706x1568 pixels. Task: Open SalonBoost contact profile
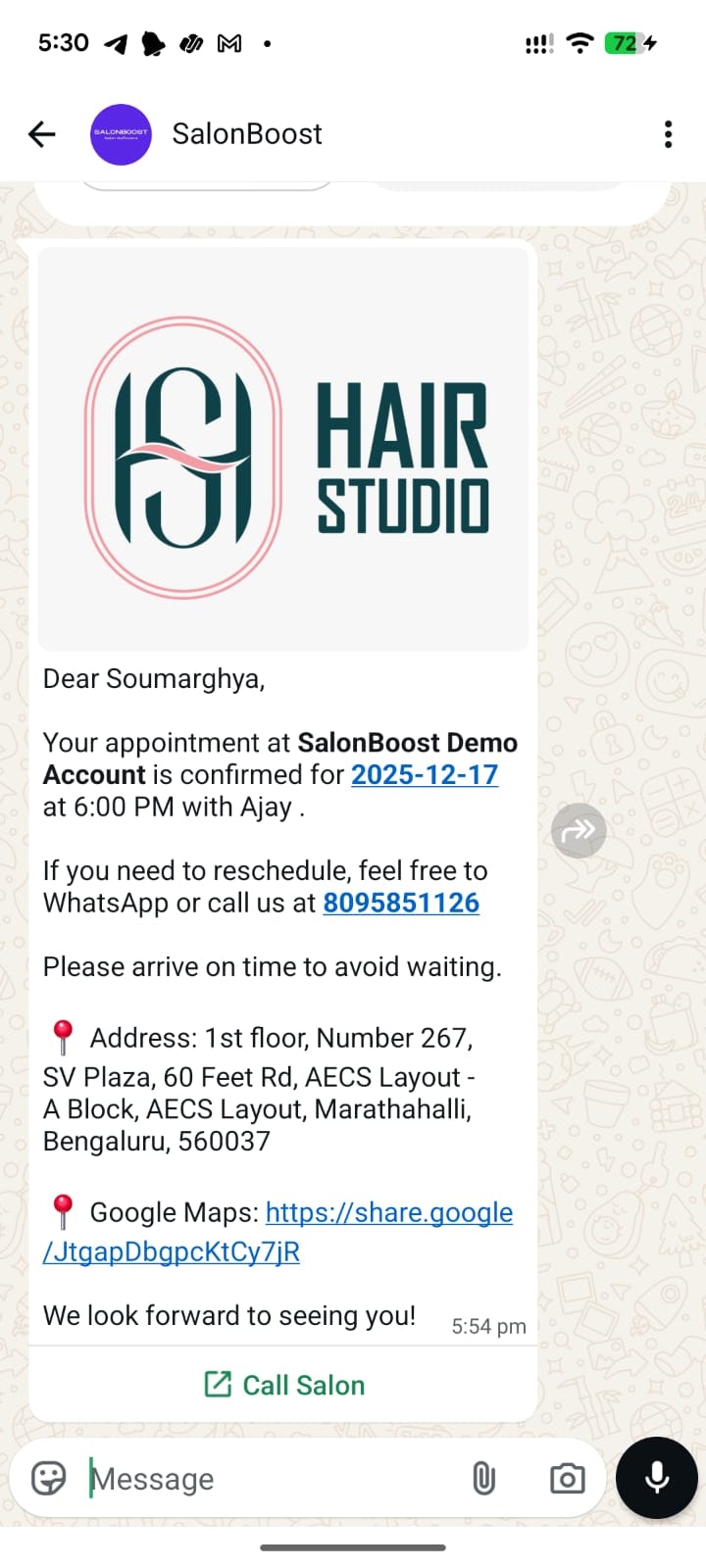tap(246, 134)
